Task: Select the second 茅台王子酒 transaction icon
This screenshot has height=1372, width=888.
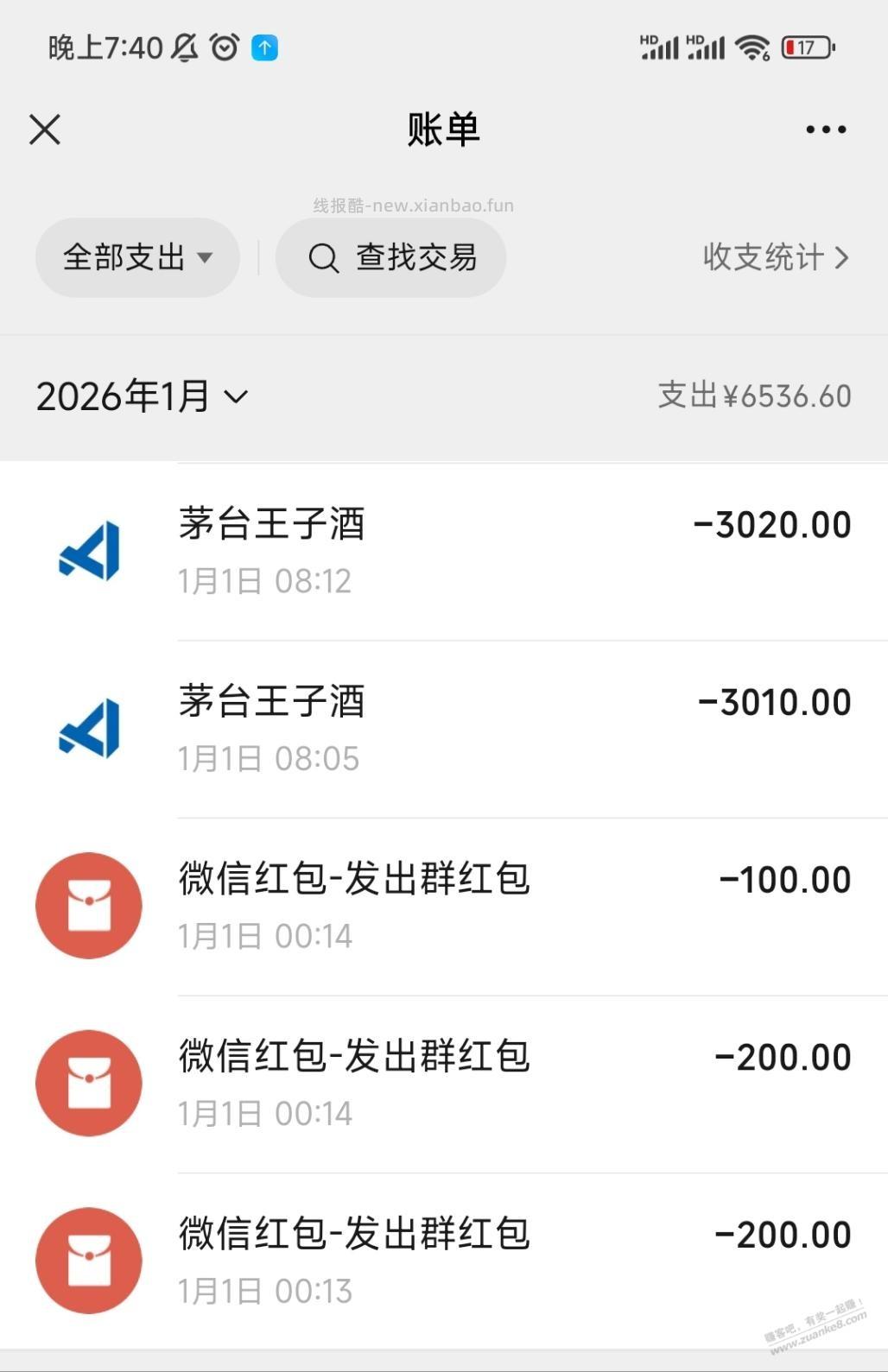Action: coord(88,728)
